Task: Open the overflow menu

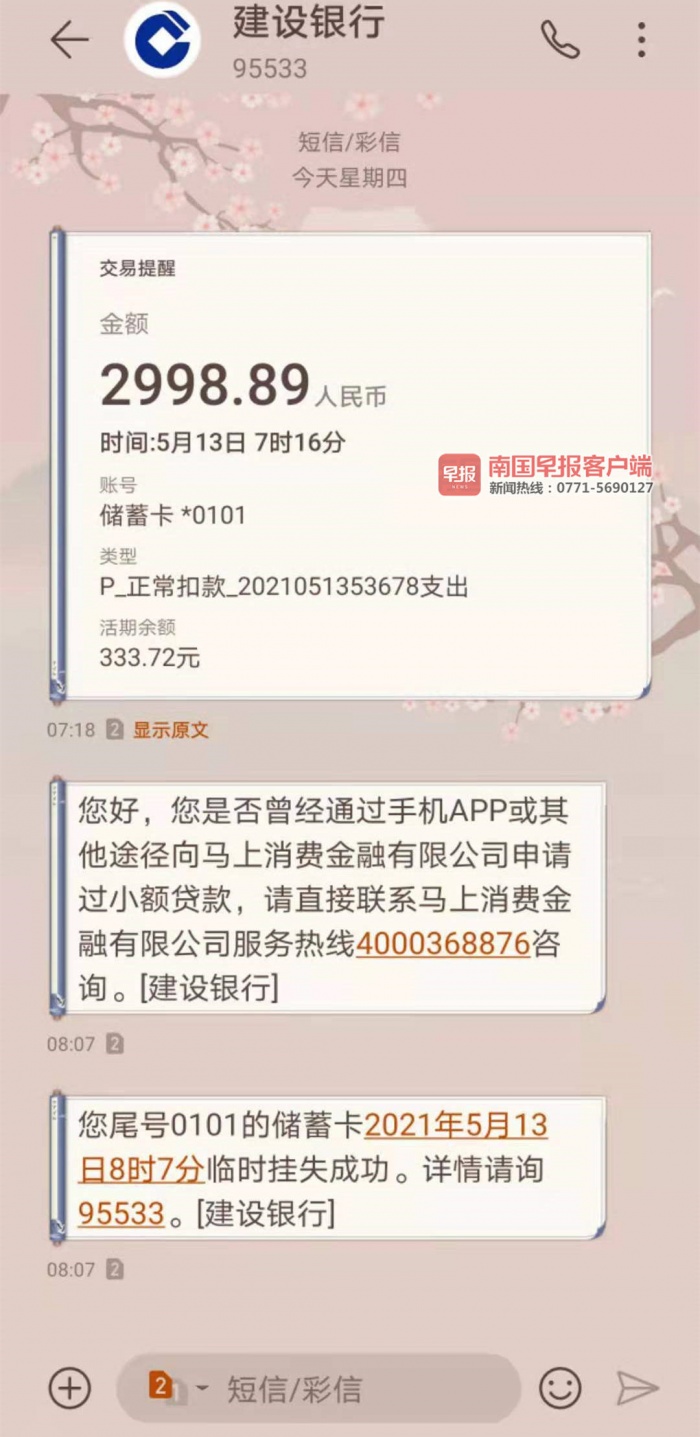Action: click(641, 41)
